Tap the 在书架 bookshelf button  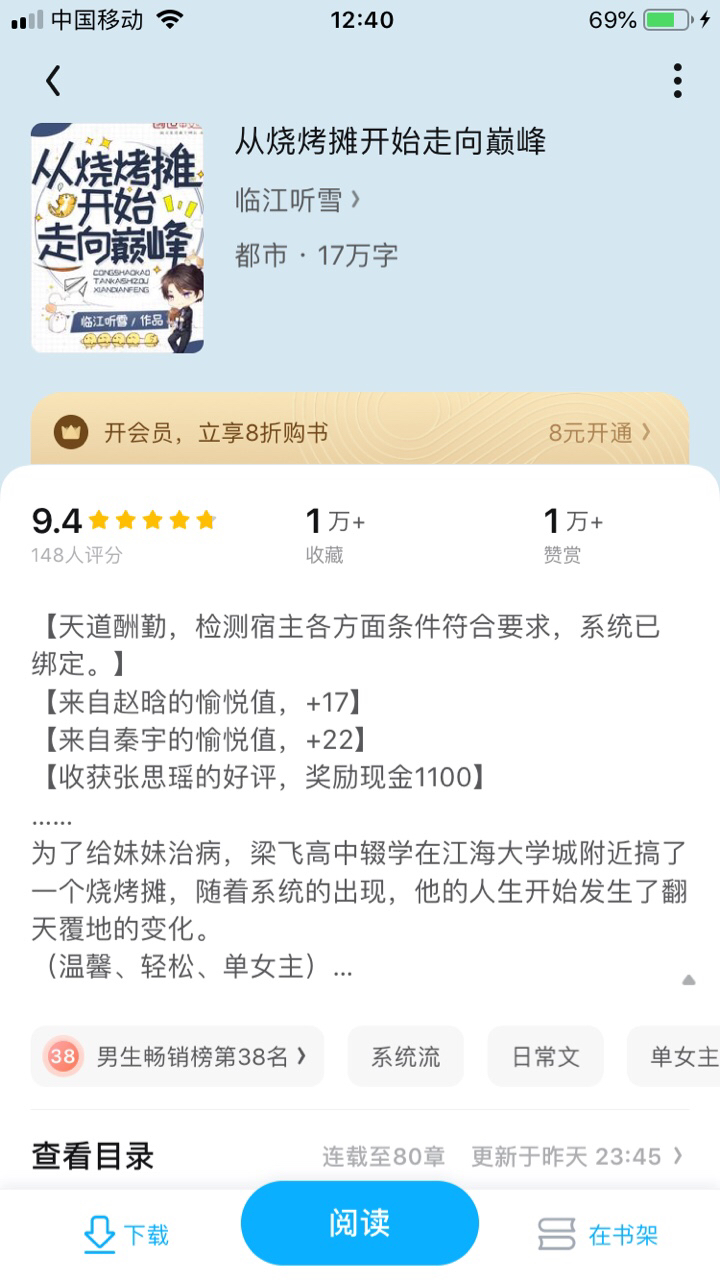598,1234
